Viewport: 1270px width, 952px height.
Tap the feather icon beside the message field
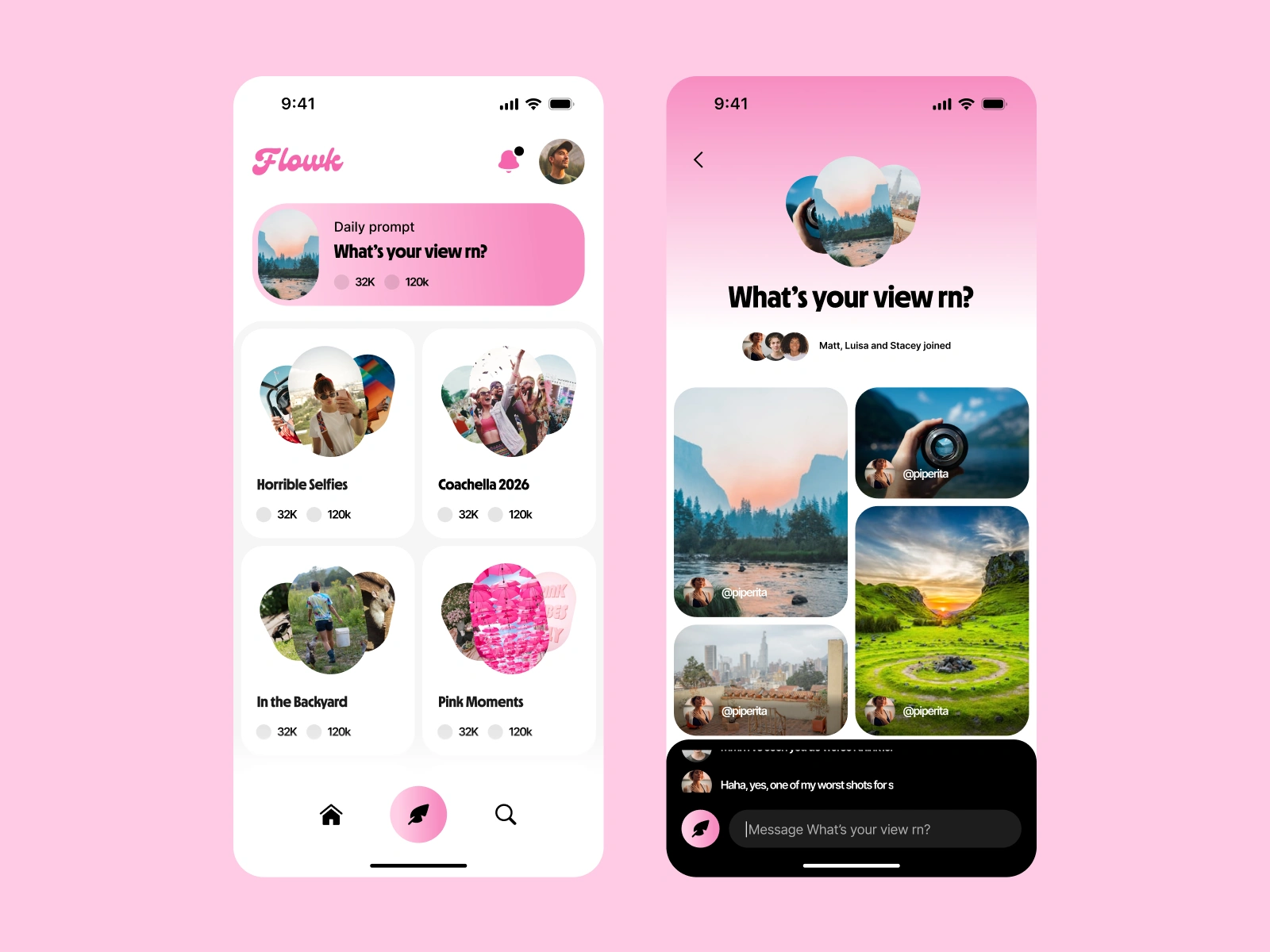pos(700,829)
